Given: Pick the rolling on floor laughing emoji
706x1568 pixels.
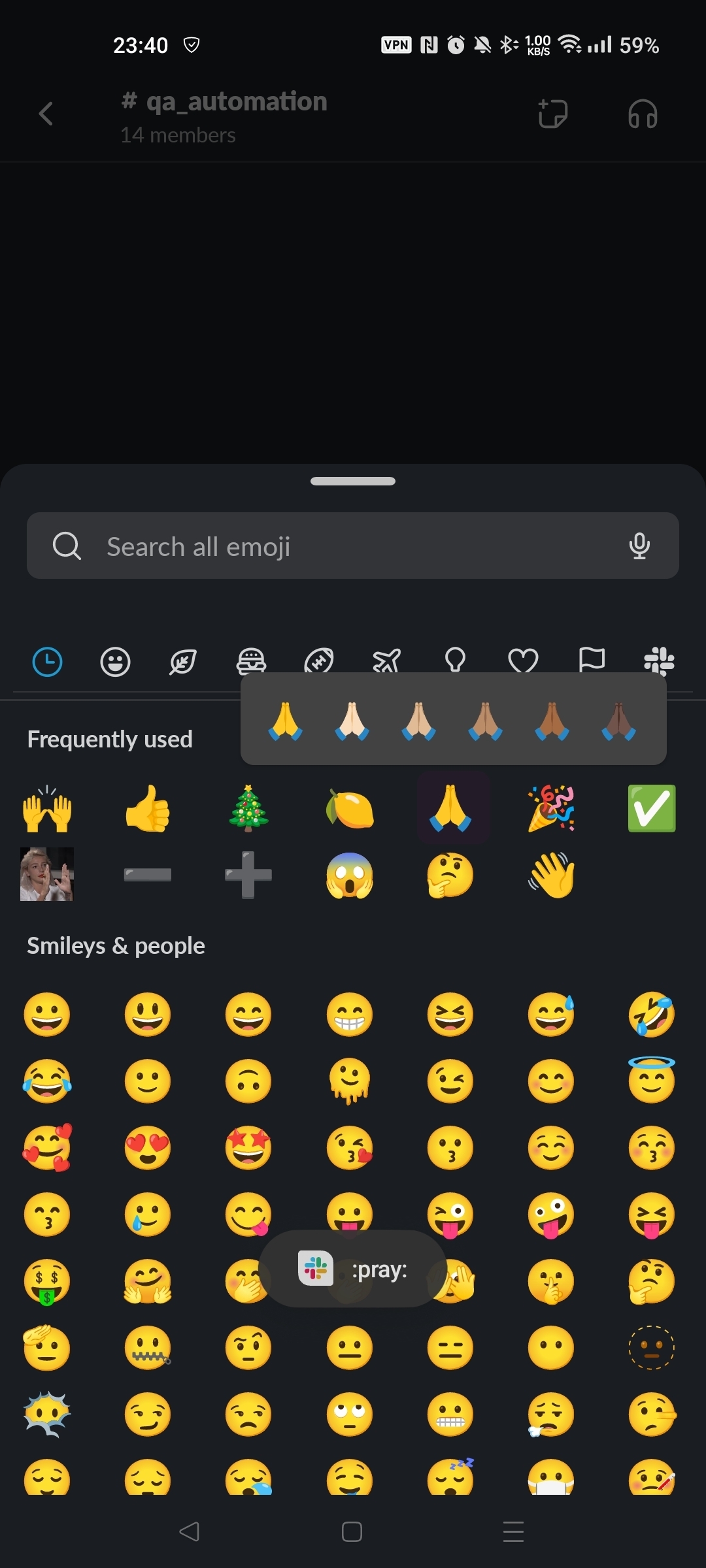Looking at the screenshot, I should tap(652, 1015).
